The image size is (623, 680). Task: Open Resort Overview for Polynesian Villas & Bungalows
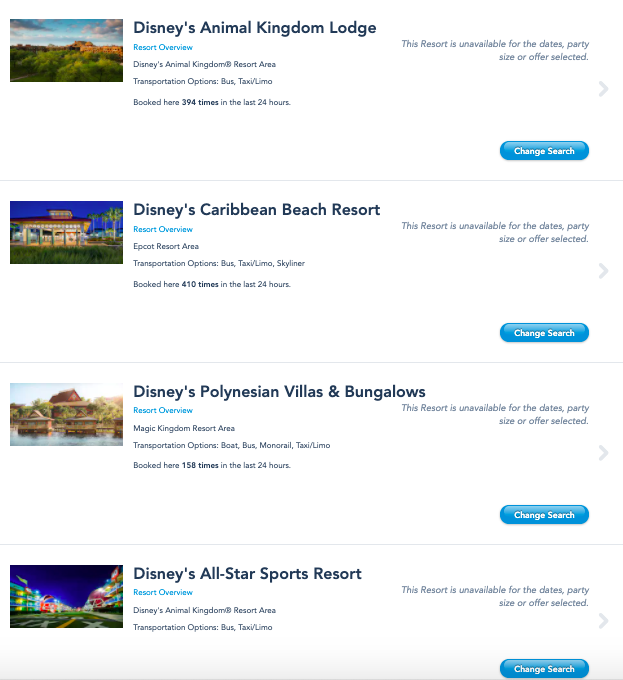pyautogui.click(x=163, y=410)
